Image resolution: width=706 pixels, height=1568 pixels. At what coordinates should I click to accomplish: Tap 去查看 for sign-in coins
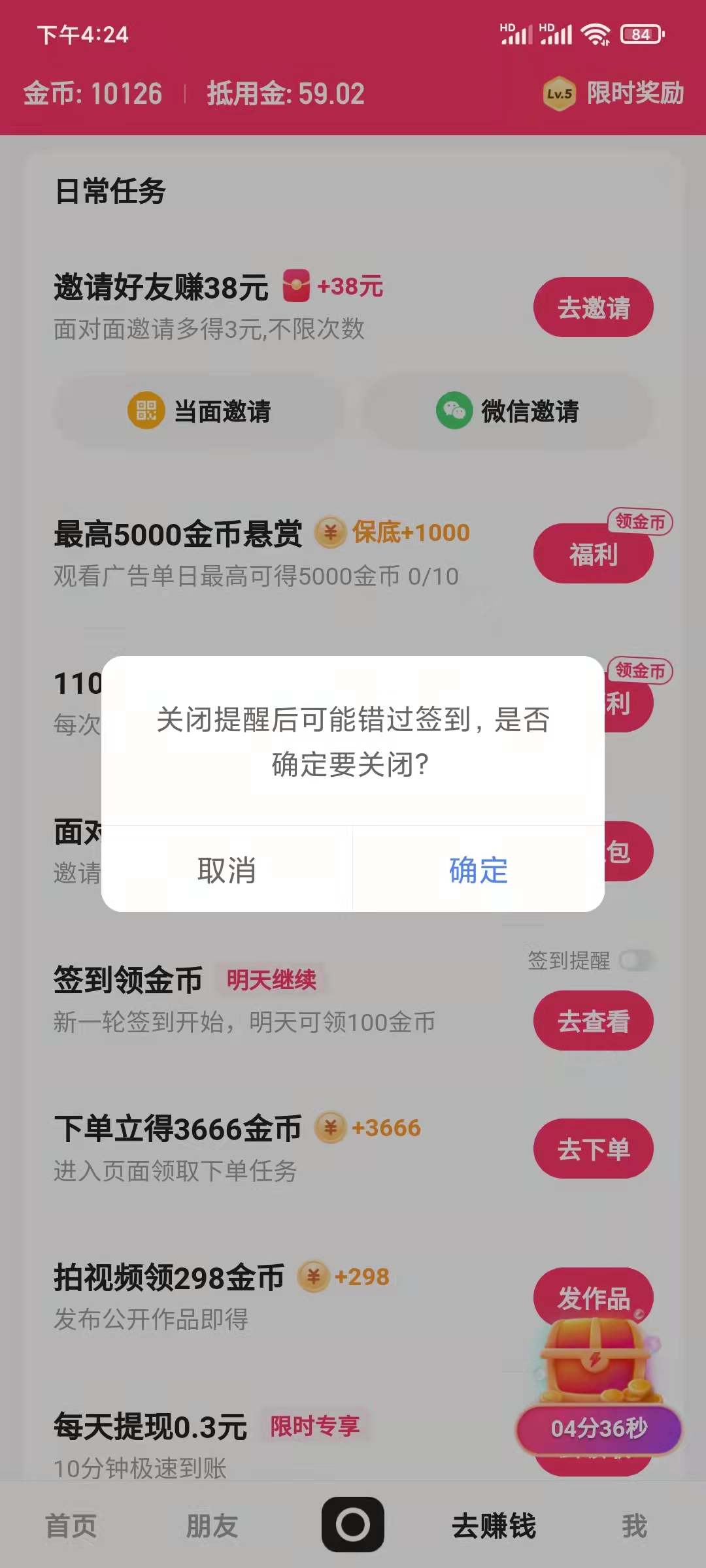[x=592, y=1021]
